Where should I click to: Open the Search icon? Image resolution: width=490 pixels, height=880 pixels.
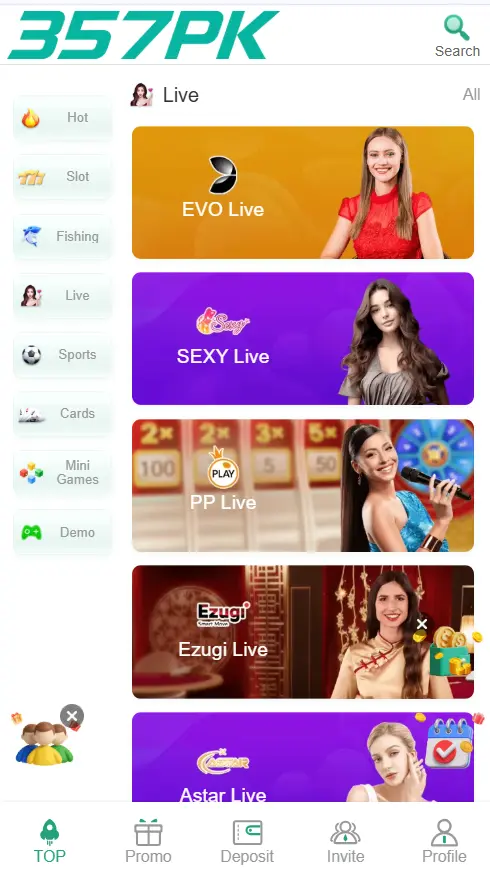457,36
